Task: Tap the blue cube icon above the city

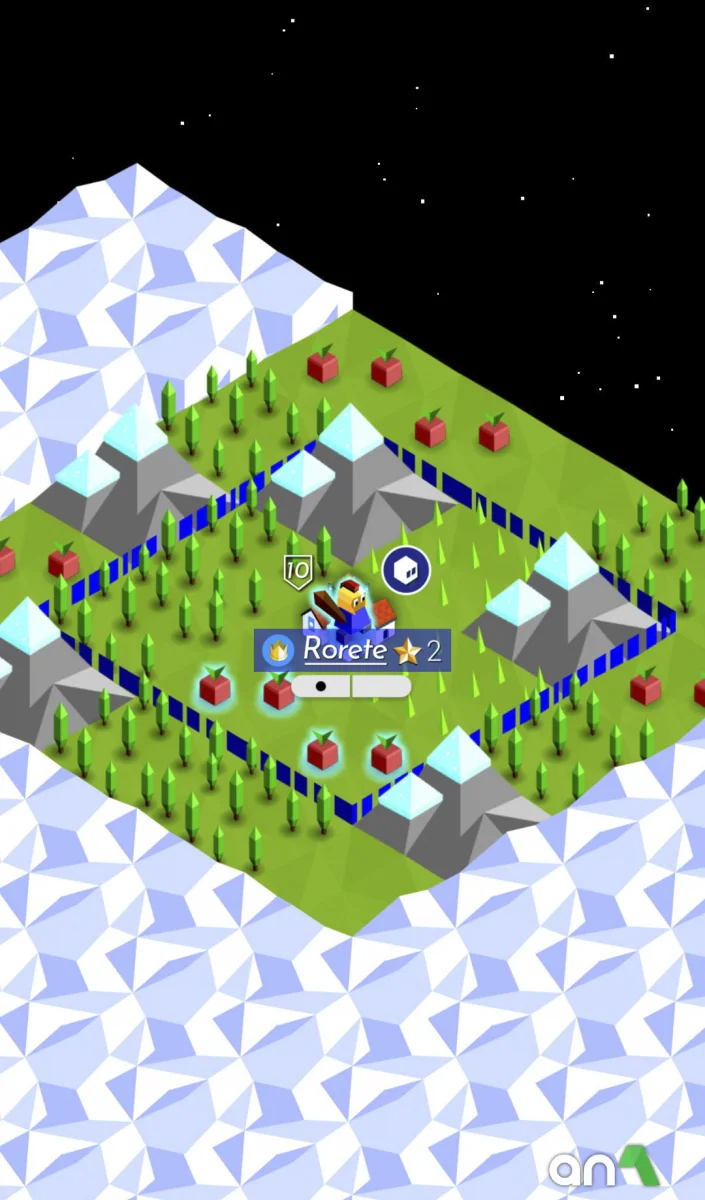Action: [x=406, y=570]
